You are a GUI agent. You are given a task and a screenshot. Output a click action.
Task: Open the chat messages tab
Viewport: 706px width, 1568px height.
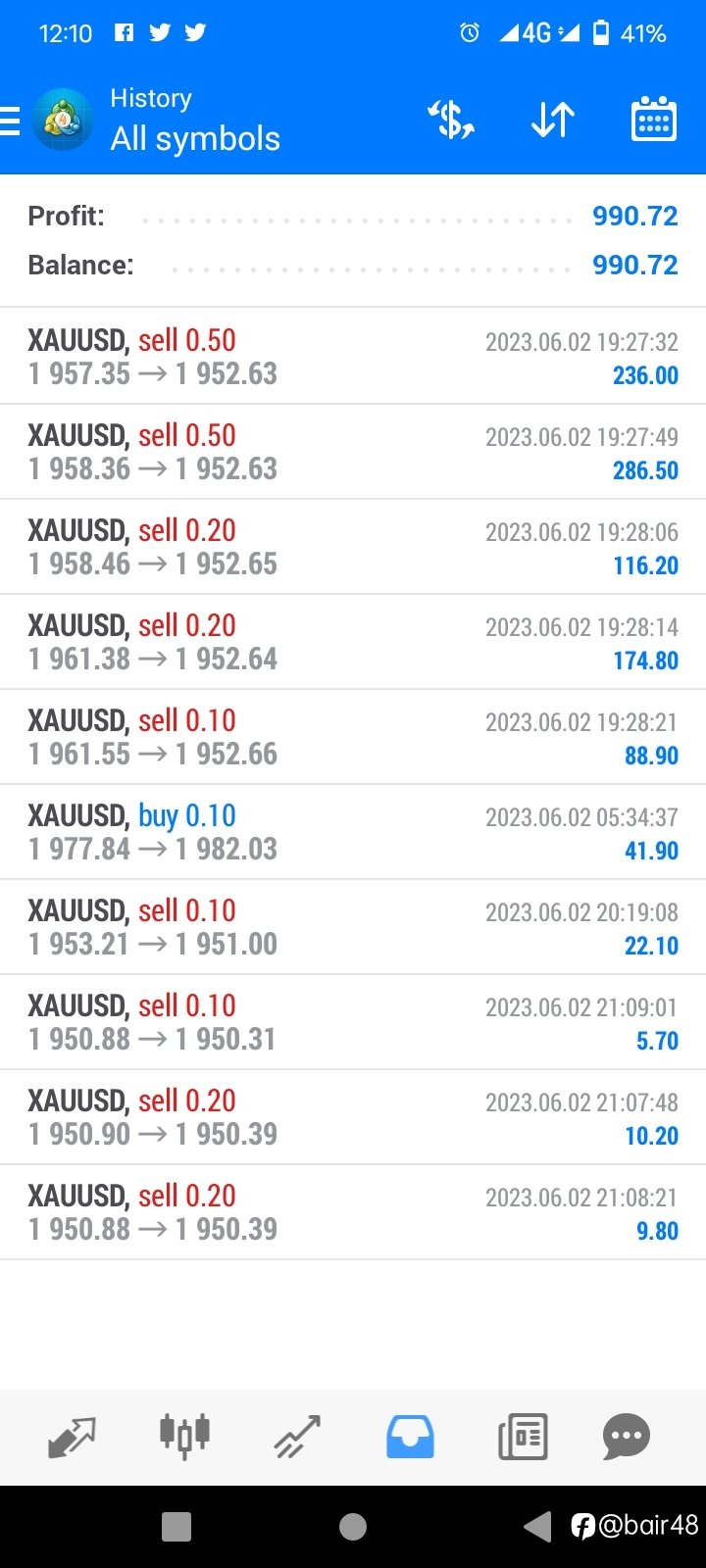[626, 1438]
